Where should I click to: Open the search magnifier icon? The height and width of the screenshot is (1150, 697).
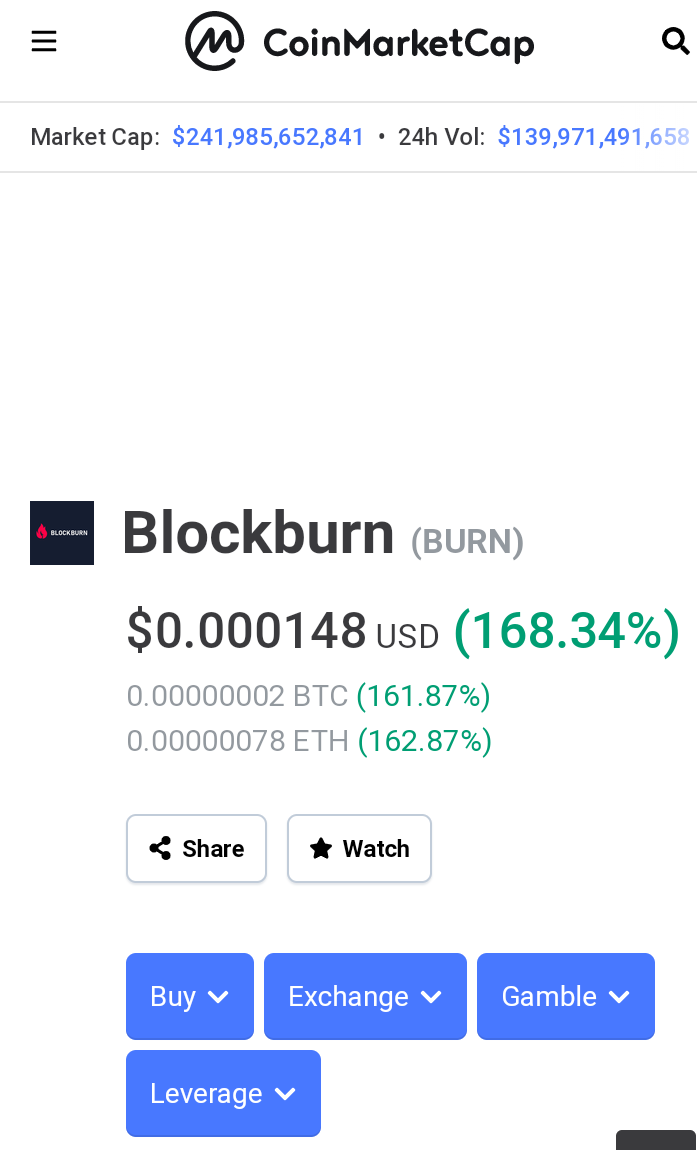675,42
